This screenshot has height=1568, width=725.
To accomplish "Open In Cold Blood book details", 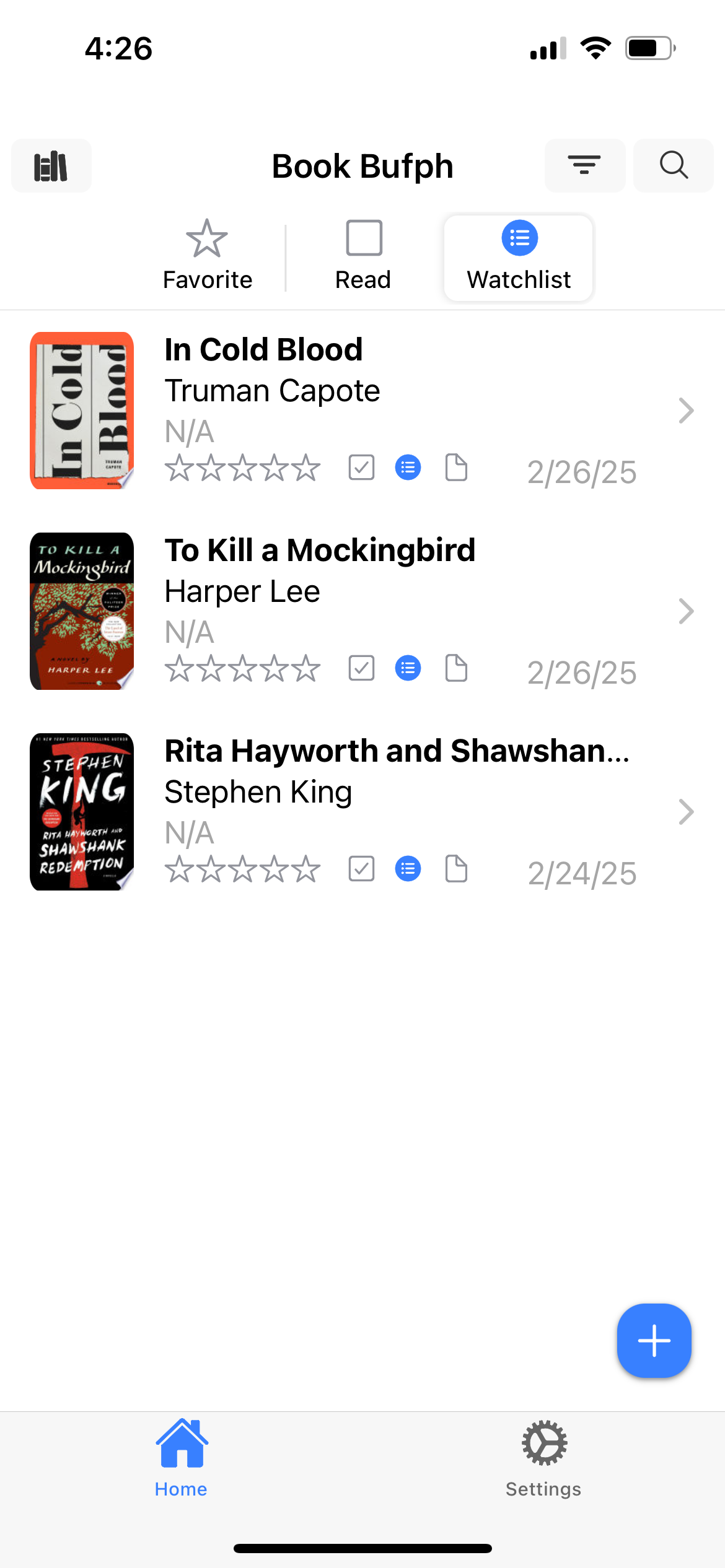I will coord(362,410).
